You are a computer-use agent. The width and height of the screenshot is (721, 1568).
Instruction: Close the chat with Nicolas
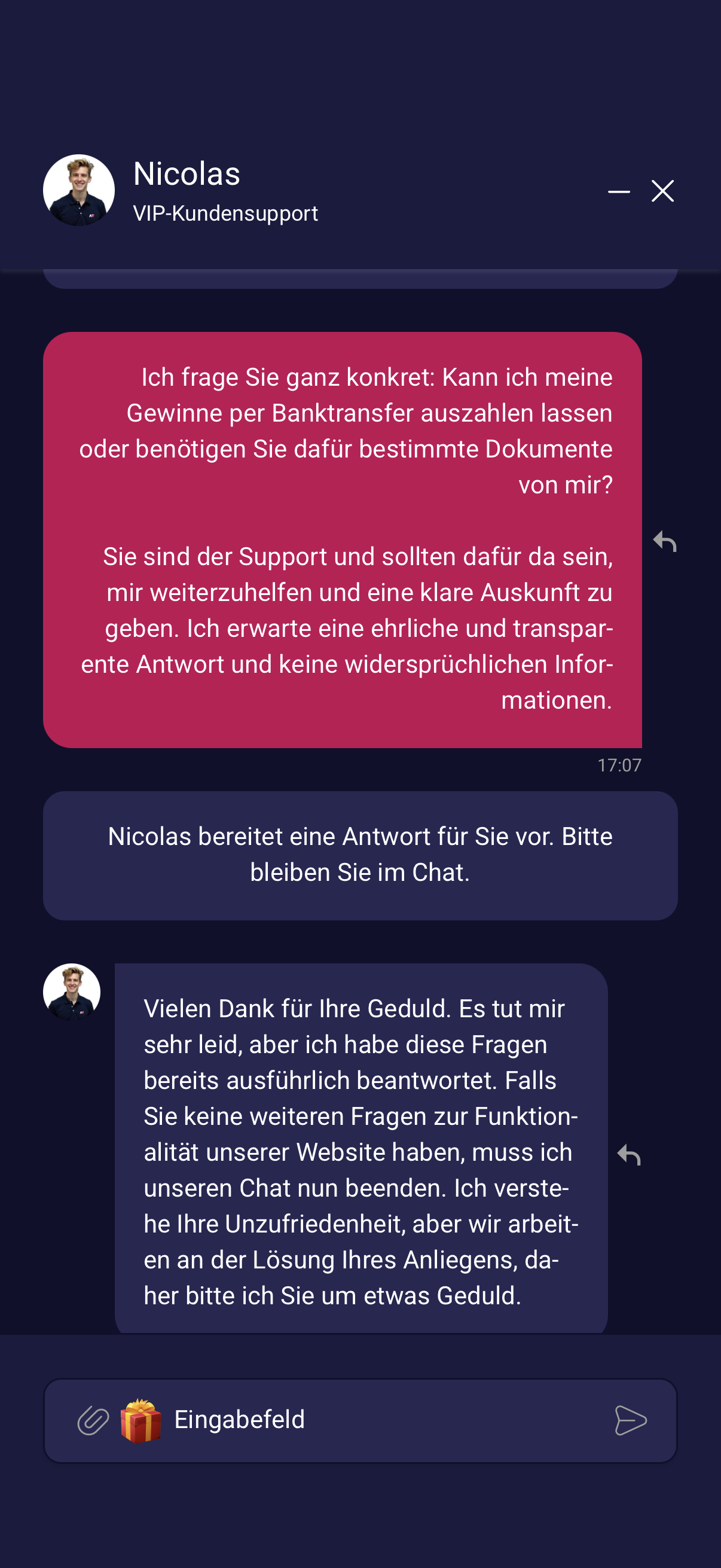point(662,191)
